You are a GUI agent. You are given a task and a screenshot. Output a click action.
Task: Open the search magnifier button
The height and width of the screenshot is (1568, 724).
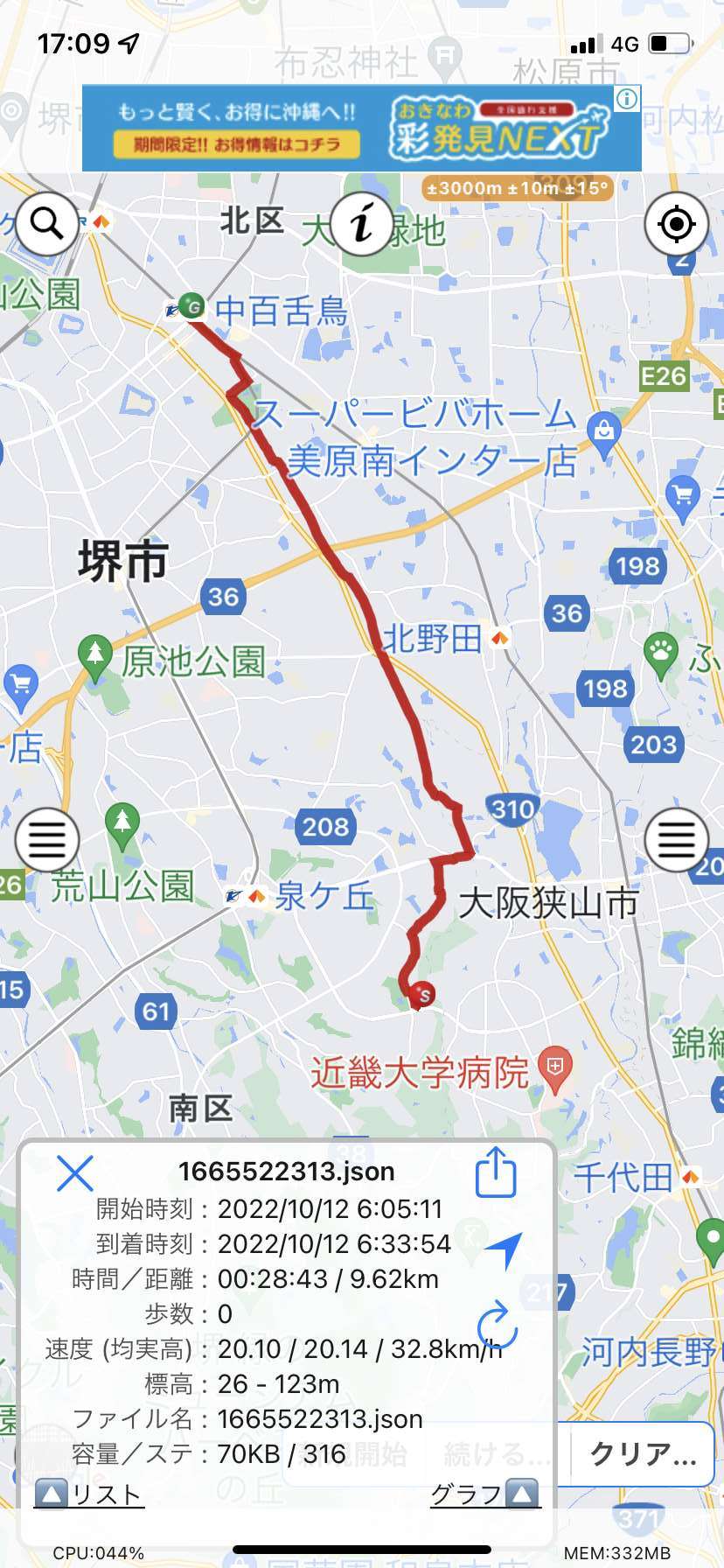[x=46, y=224]
